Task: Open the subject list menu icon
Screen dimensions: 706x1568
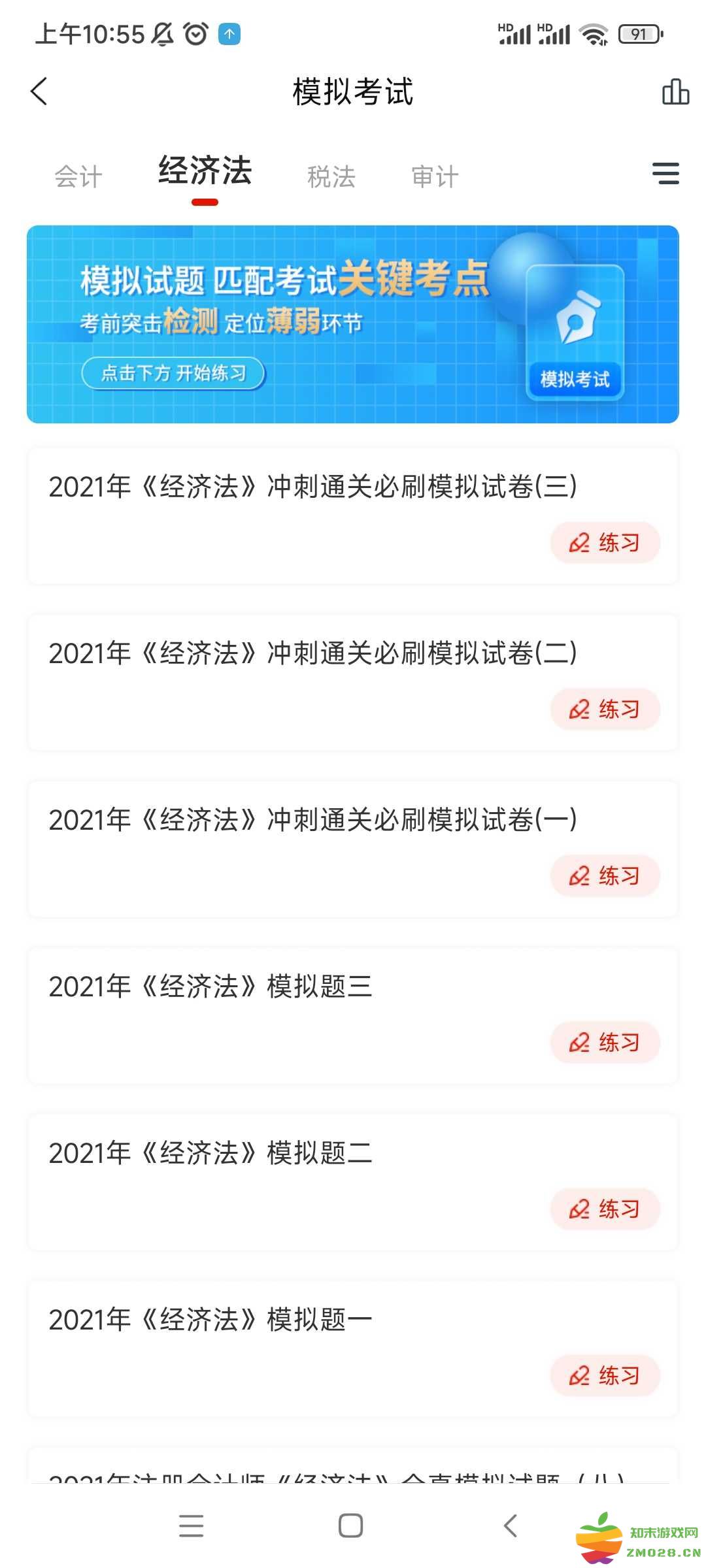Action: coord(665,174)
